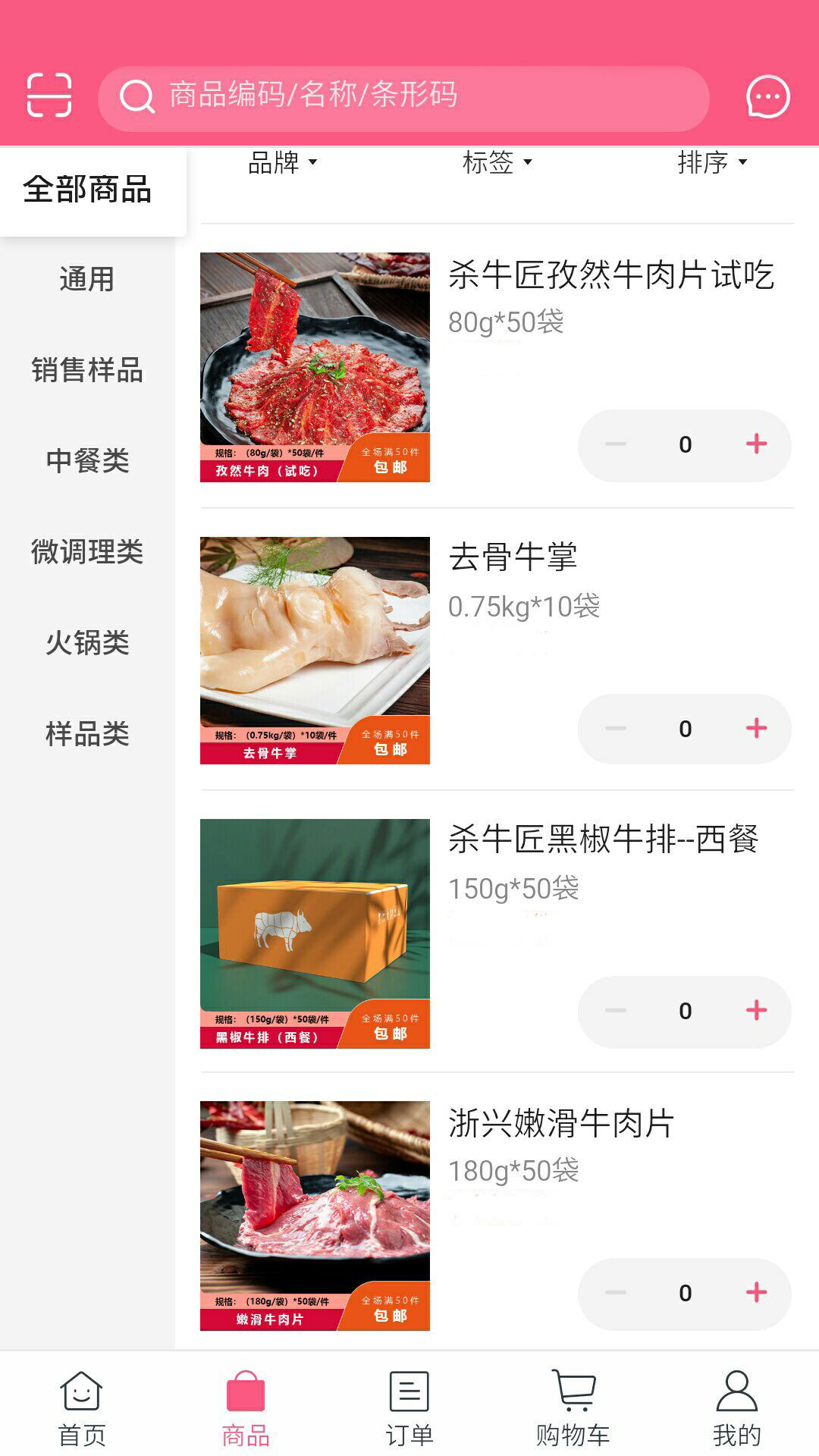Increase quantity of 去骨牛掌
The image size is (819, 1456).
755,727
